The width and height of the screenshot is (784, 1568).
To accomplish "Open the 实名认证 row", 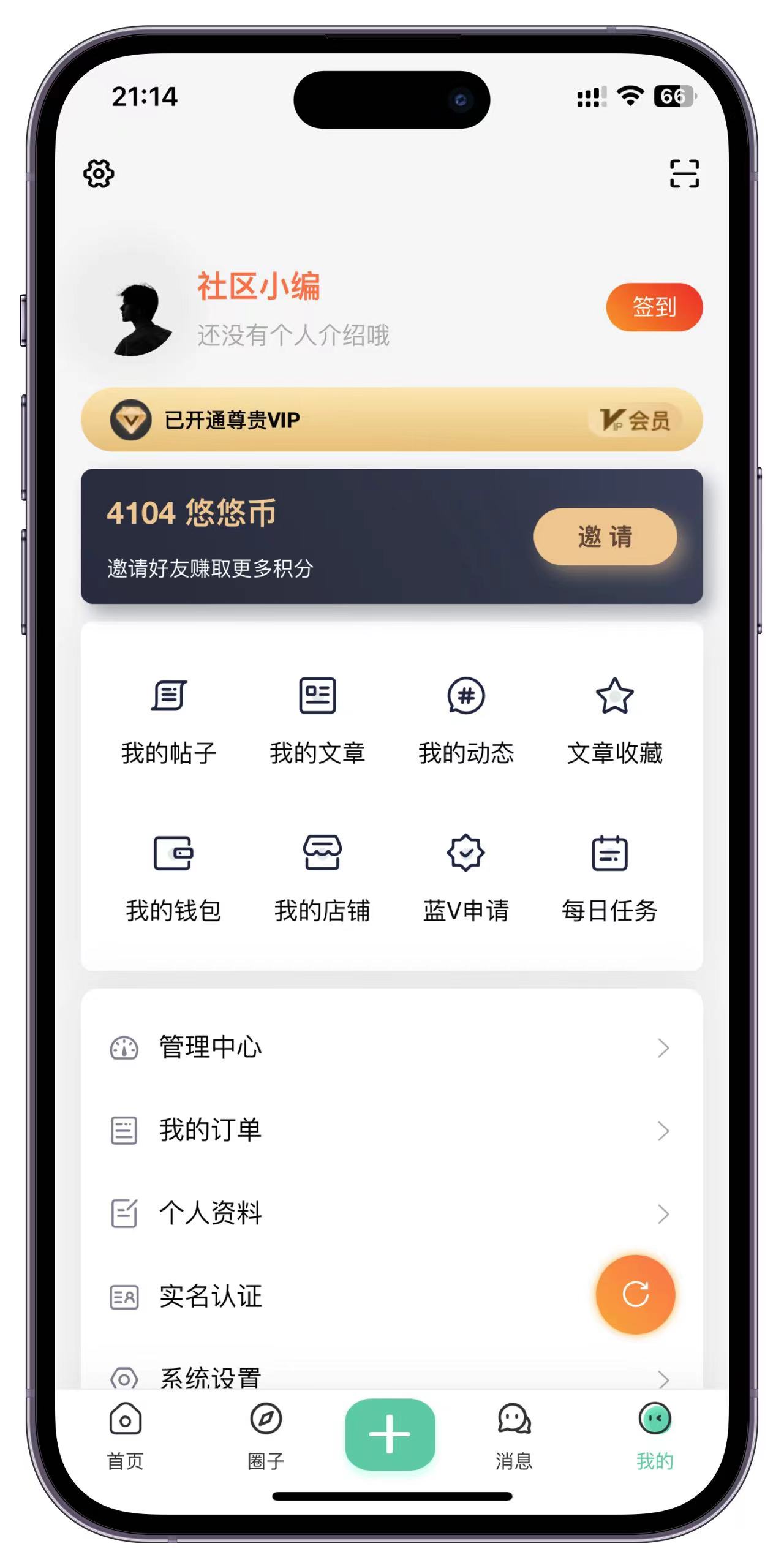I will pos(343,1297).
